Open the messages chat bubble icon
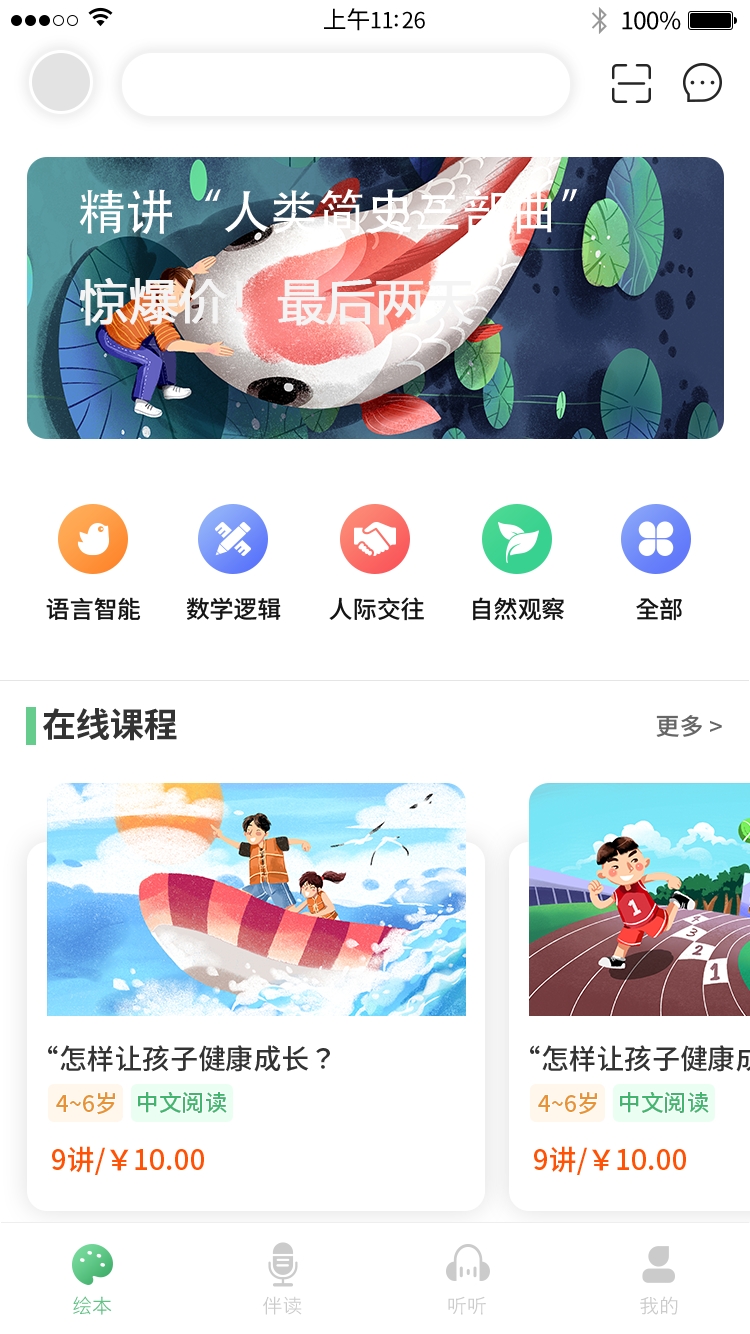This screenshot has width=750, height=1334. coord(702,83)
